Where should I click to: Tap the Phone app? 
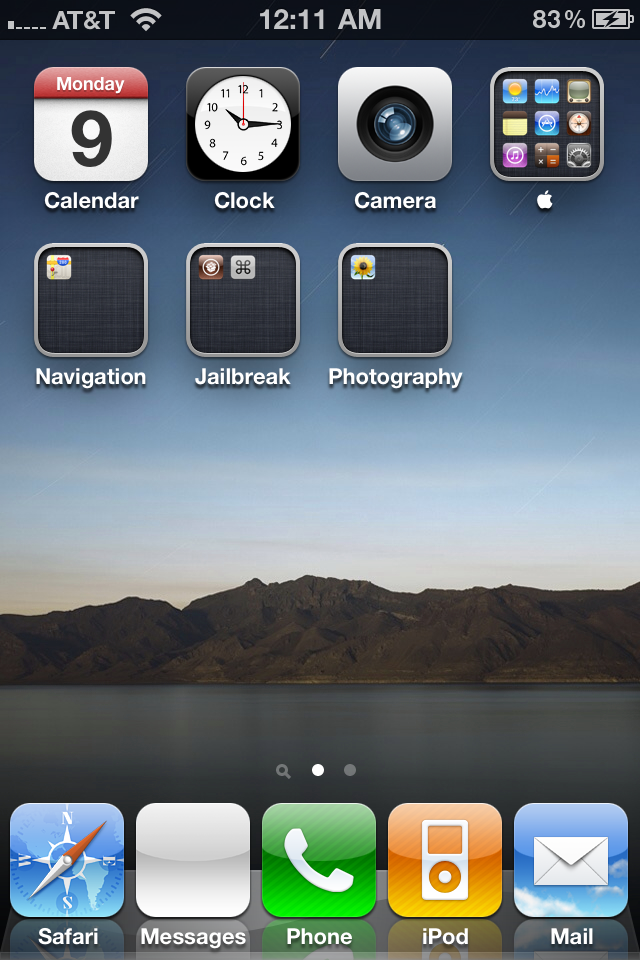[319, 860]
